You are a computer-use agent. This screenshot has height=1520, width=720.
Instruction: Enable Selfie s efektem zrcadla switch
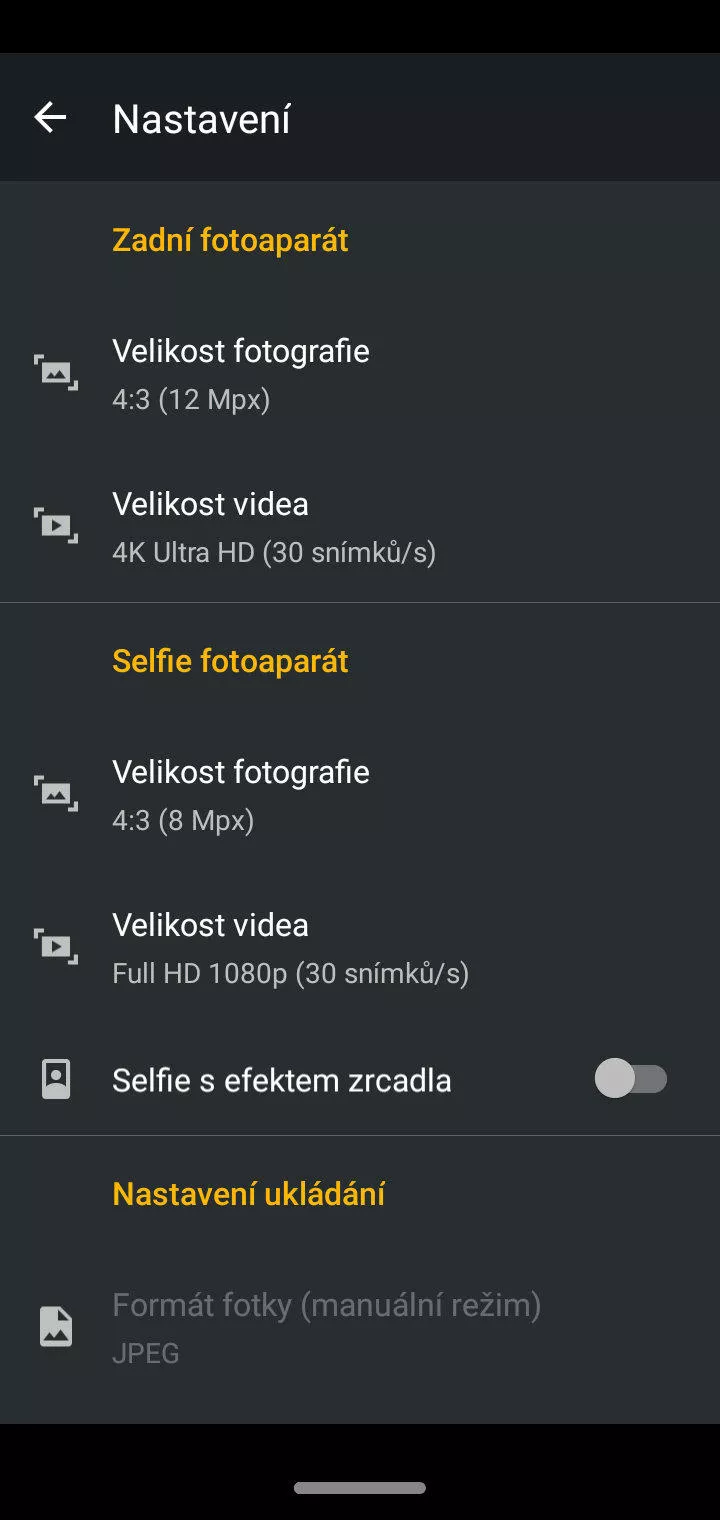tap(631, 1079)
